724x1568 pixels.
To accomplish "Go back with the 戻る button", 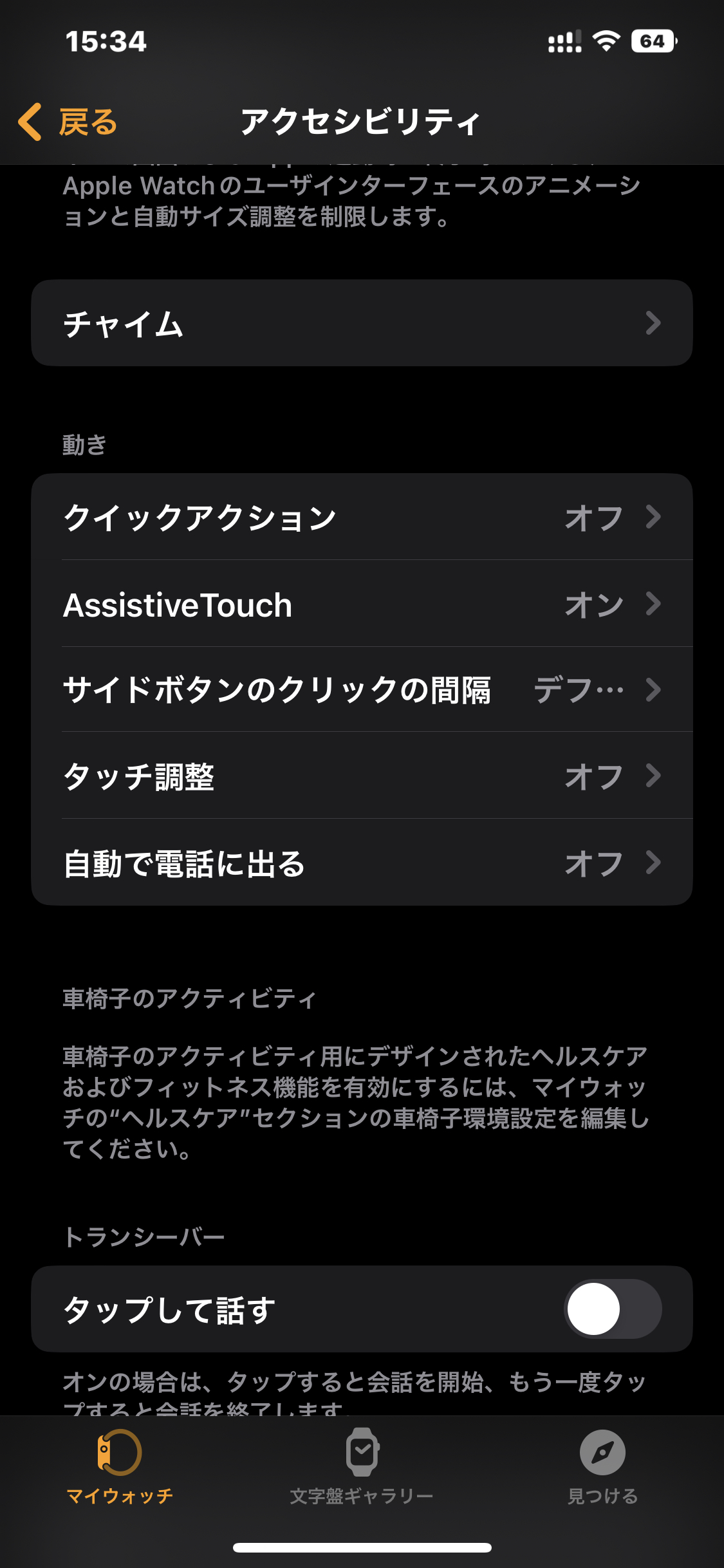I will [x=68, y=122].
